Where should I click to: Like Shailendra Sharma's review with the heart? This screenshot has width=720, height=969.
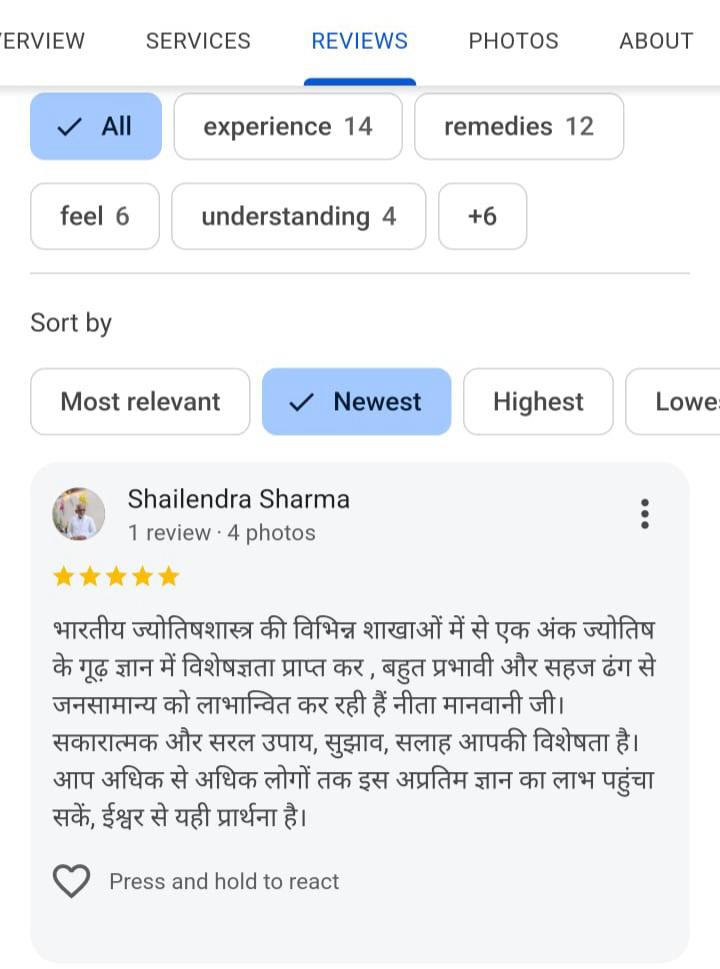click(71, 881)
